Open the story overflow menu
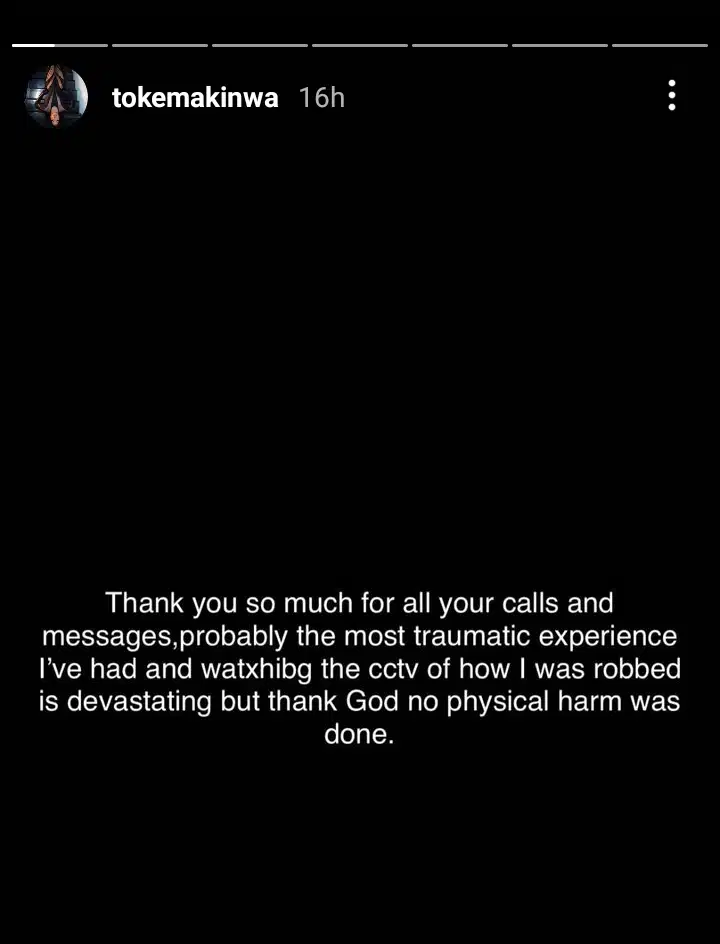The height and width of the screenshot is (944, 720). point(672,96)
